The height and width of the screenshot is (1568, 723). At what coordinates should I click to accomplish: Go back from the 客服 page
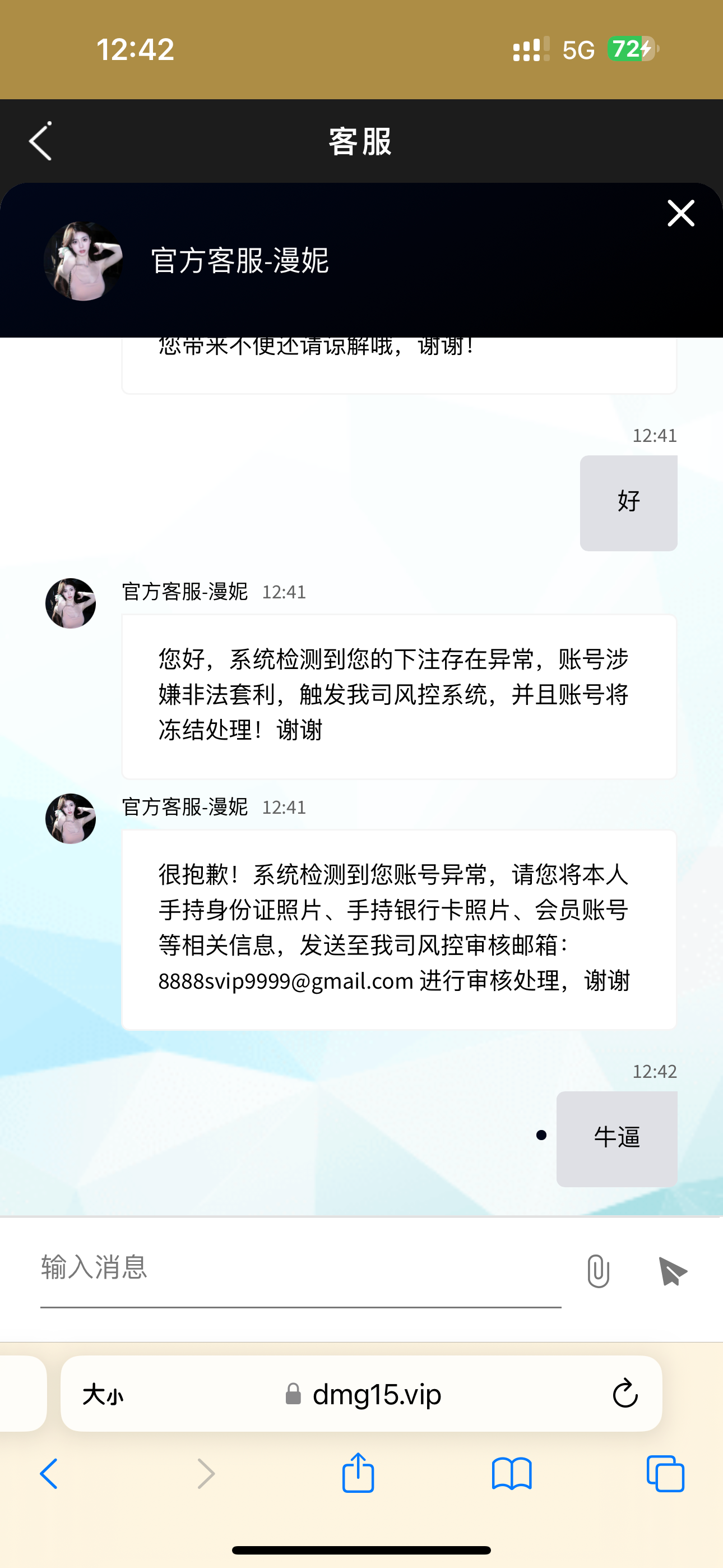[41, 141]
